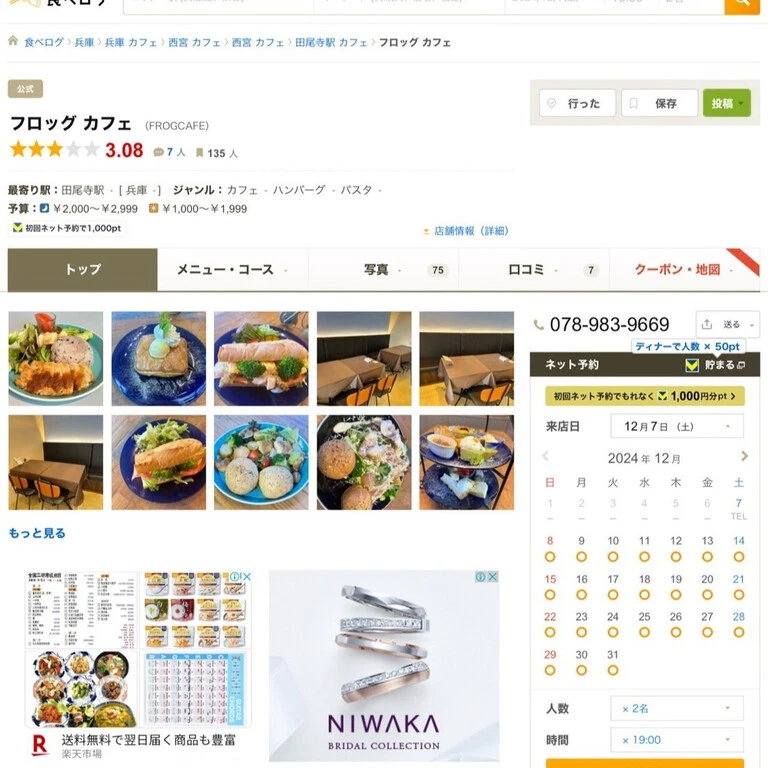Save the restaurant with 保存
The width and height of the screenshot is (768, 768).
point(659,103)
